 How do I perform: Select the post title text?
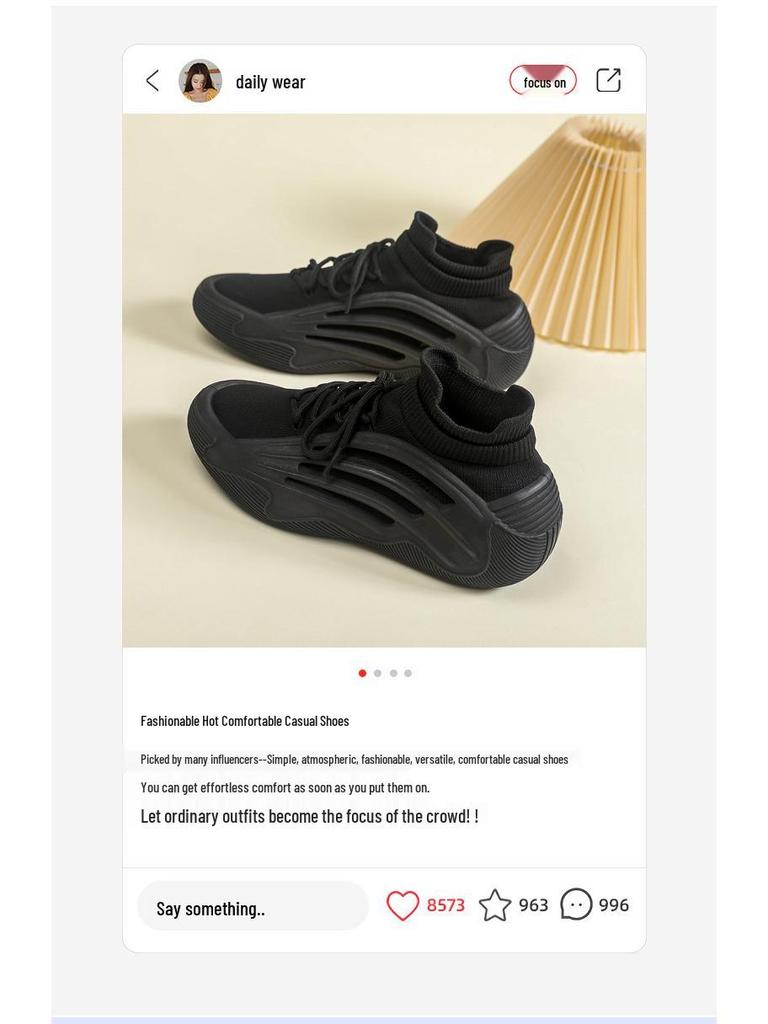click(245, 720)
